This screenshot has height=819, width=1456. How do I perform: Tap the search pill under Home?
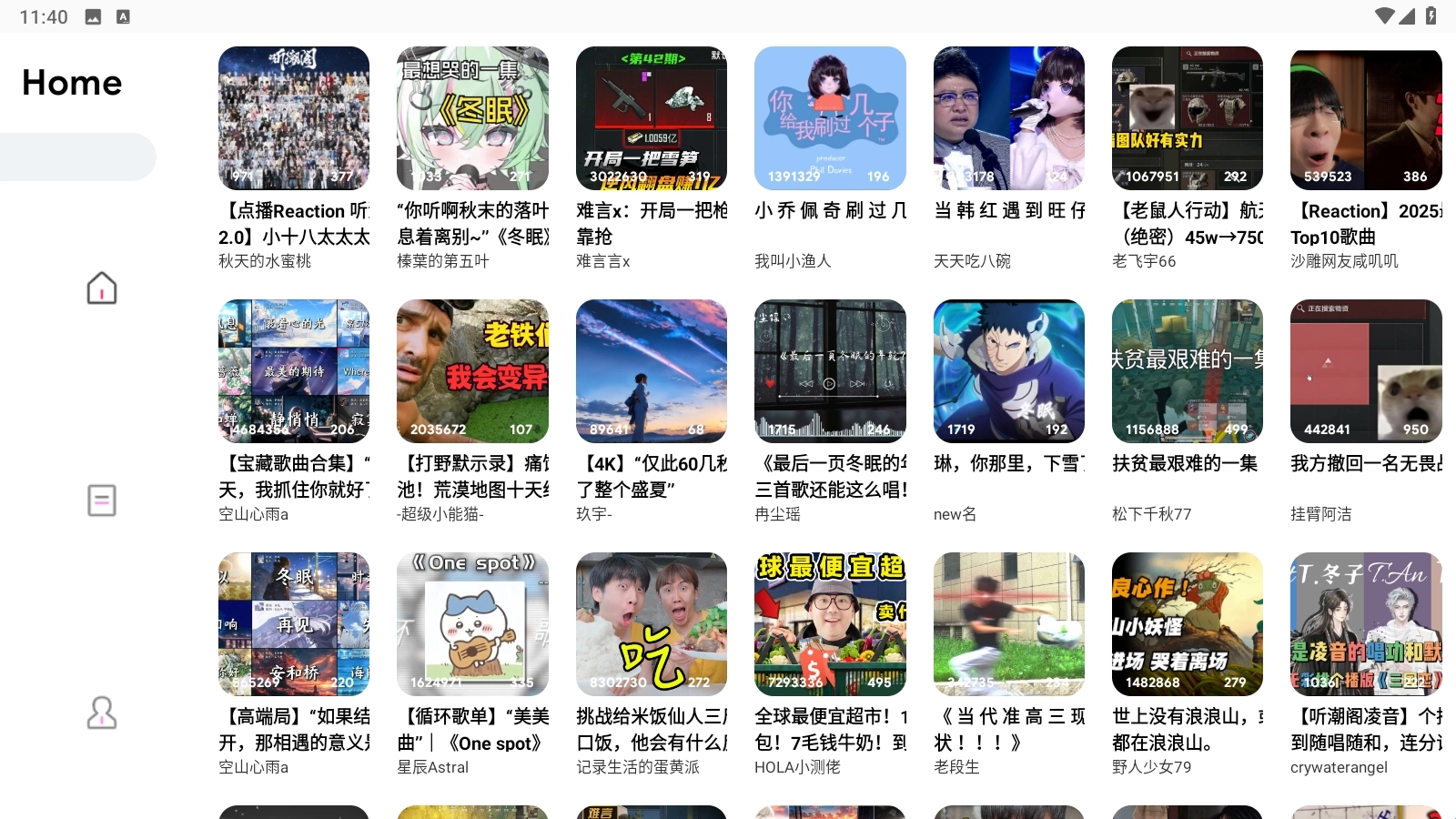[x=77, y=157]
